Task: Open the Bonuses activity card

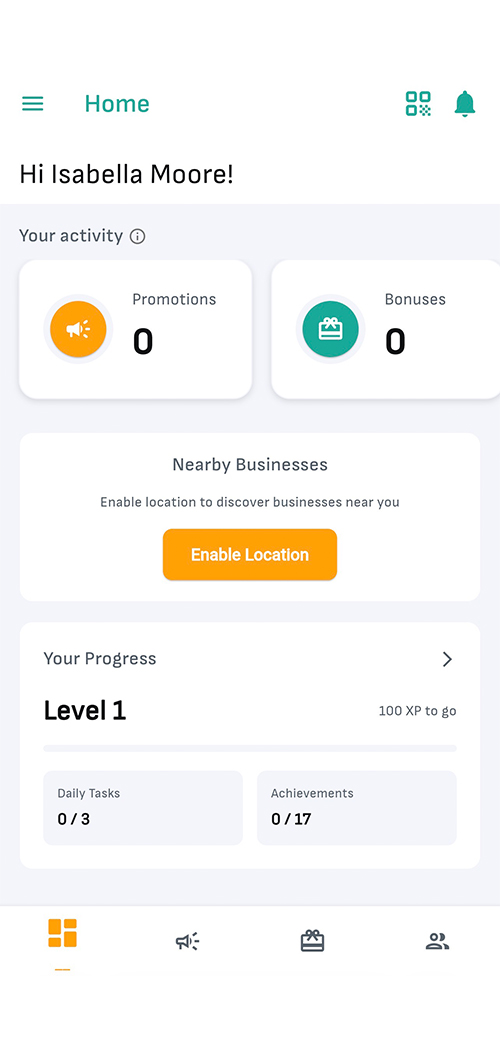Action: (385, 329)
